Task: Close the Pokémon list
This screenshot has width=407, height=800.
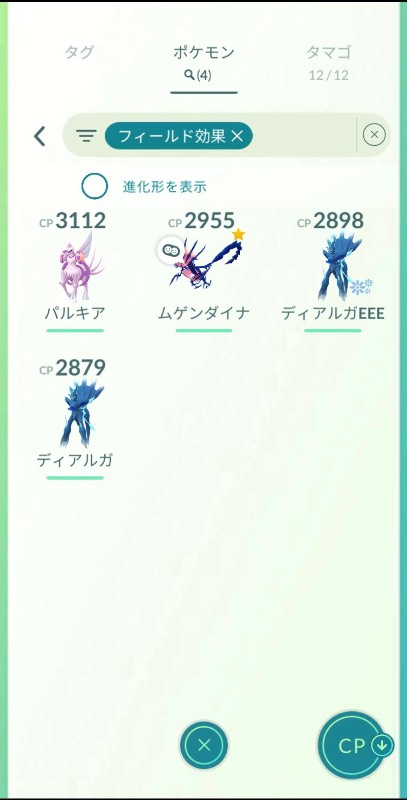Action: point(204,745)
